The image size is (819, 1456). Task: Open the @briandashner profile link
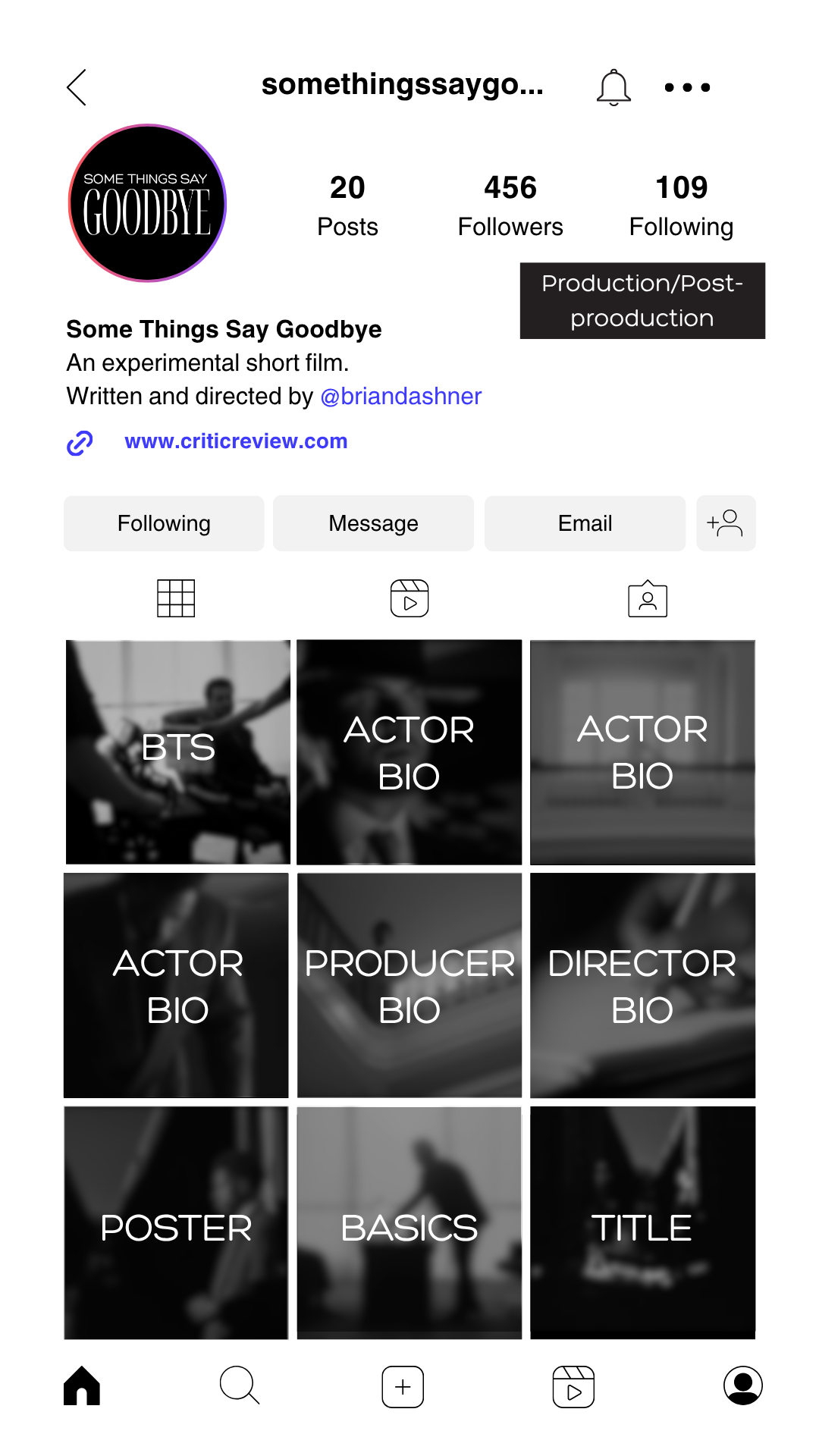(x=401, y=396)
